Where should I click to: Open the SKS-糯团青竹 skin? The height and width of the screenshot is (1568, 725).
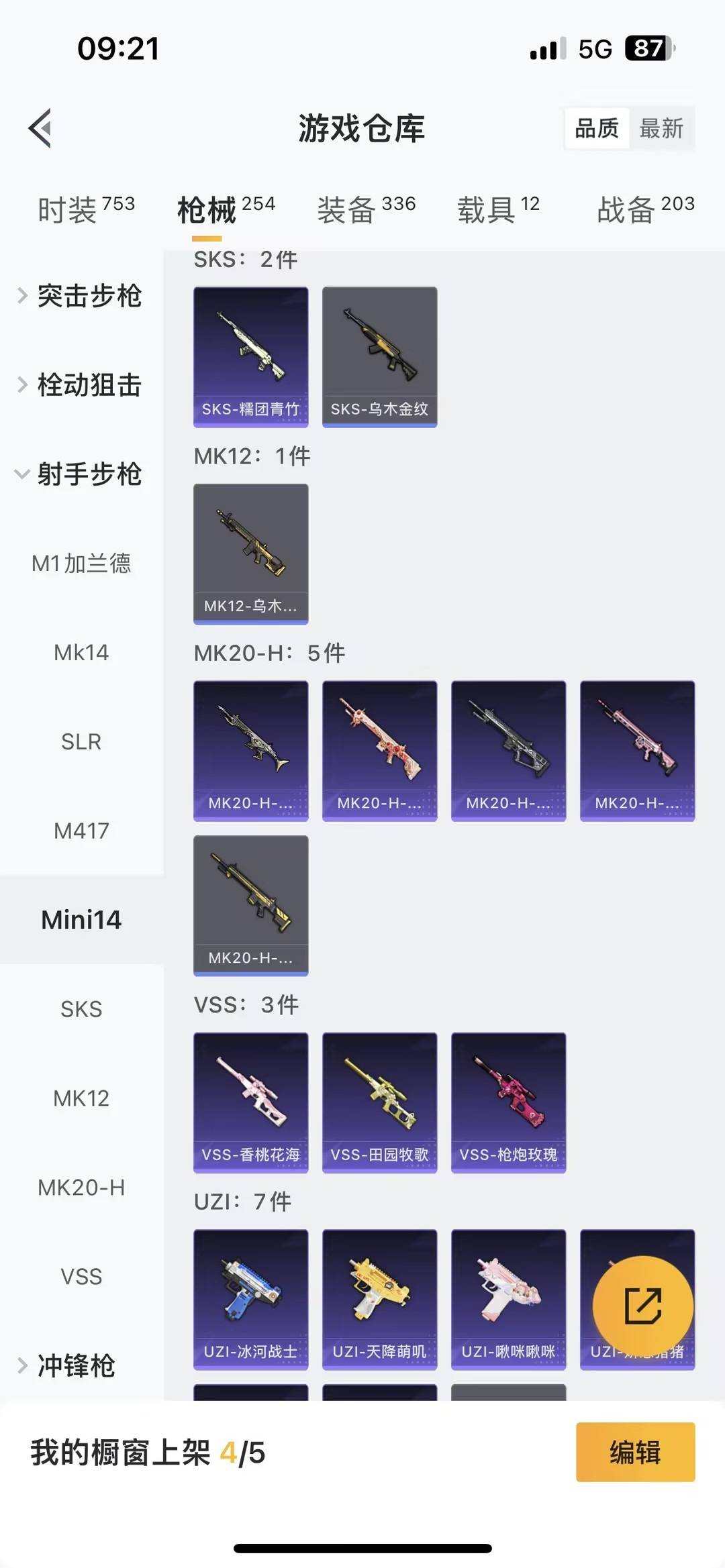click(251, 356)
